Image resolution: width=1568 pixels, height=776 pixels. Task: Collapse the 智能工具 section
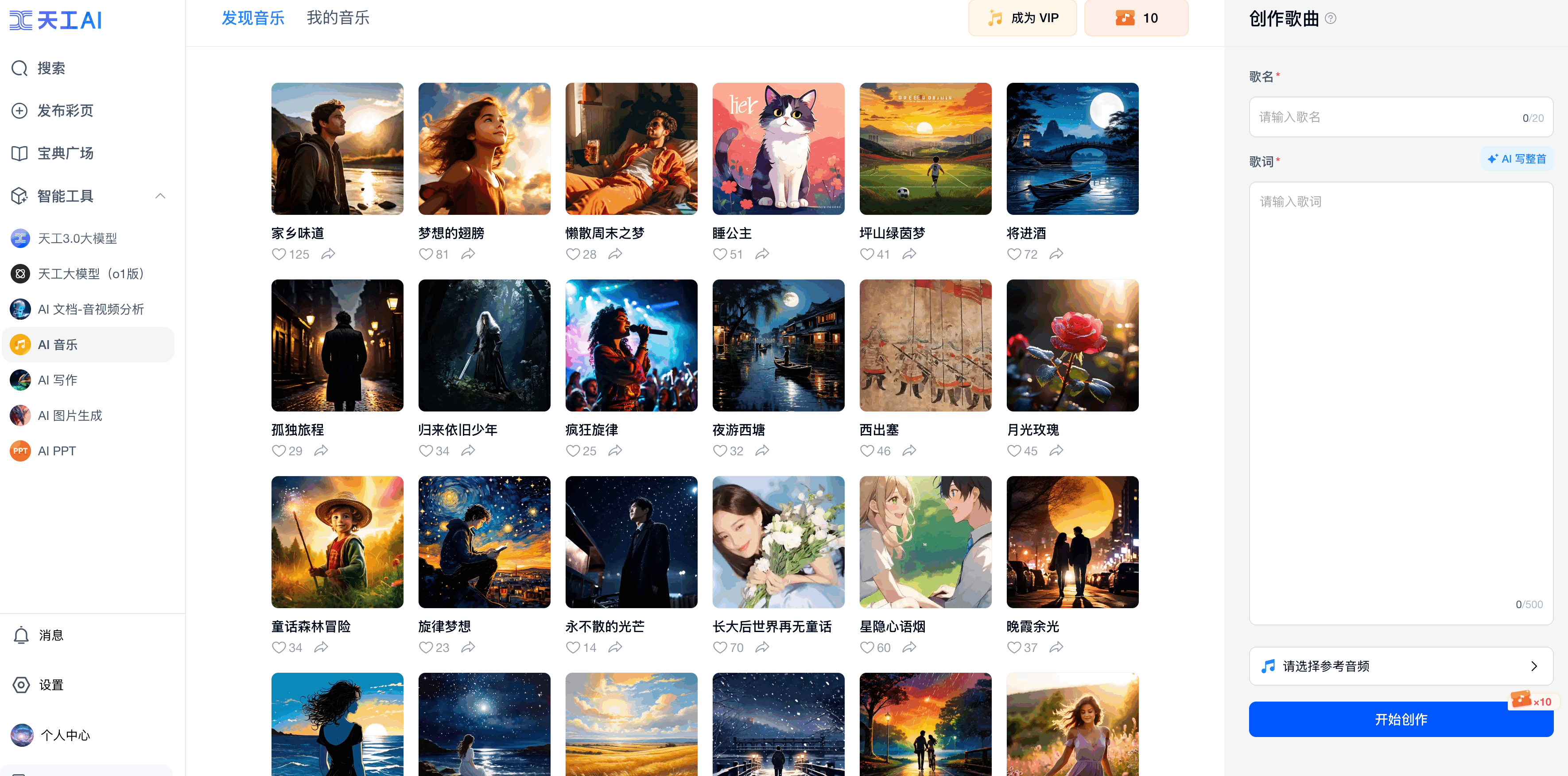point(160,196)
